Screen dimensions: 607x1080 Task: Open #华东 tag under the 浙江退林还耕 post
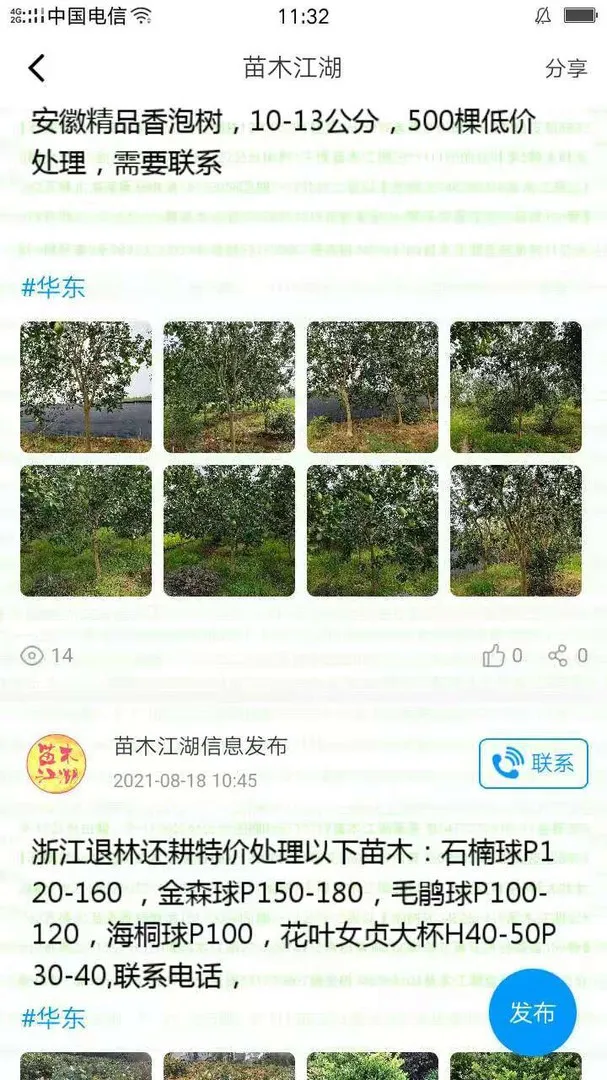[x=54, y=1018]
